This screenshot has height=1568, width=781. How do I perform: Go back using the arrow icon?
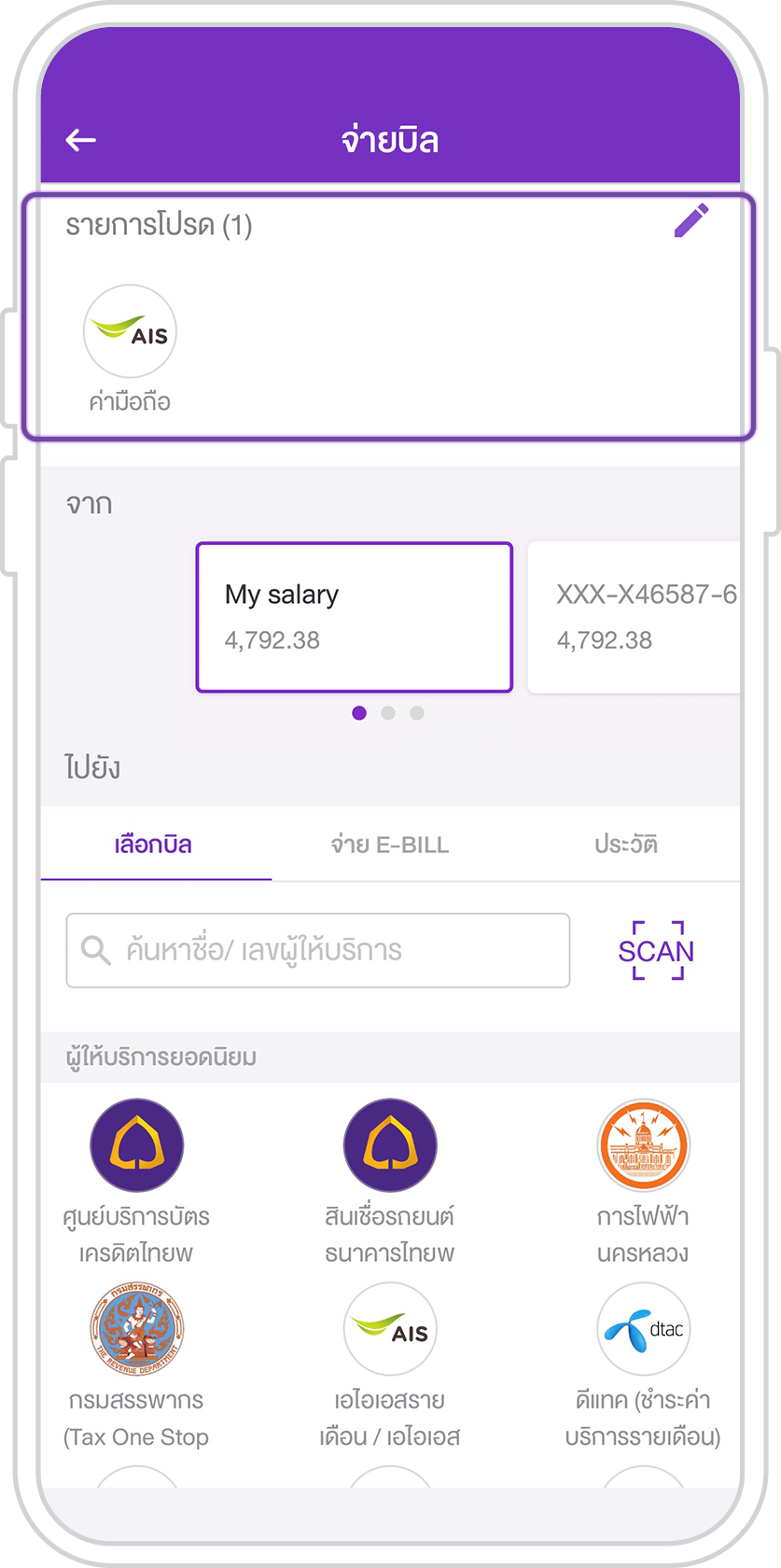pyautogui.click(x=81, y=140)
